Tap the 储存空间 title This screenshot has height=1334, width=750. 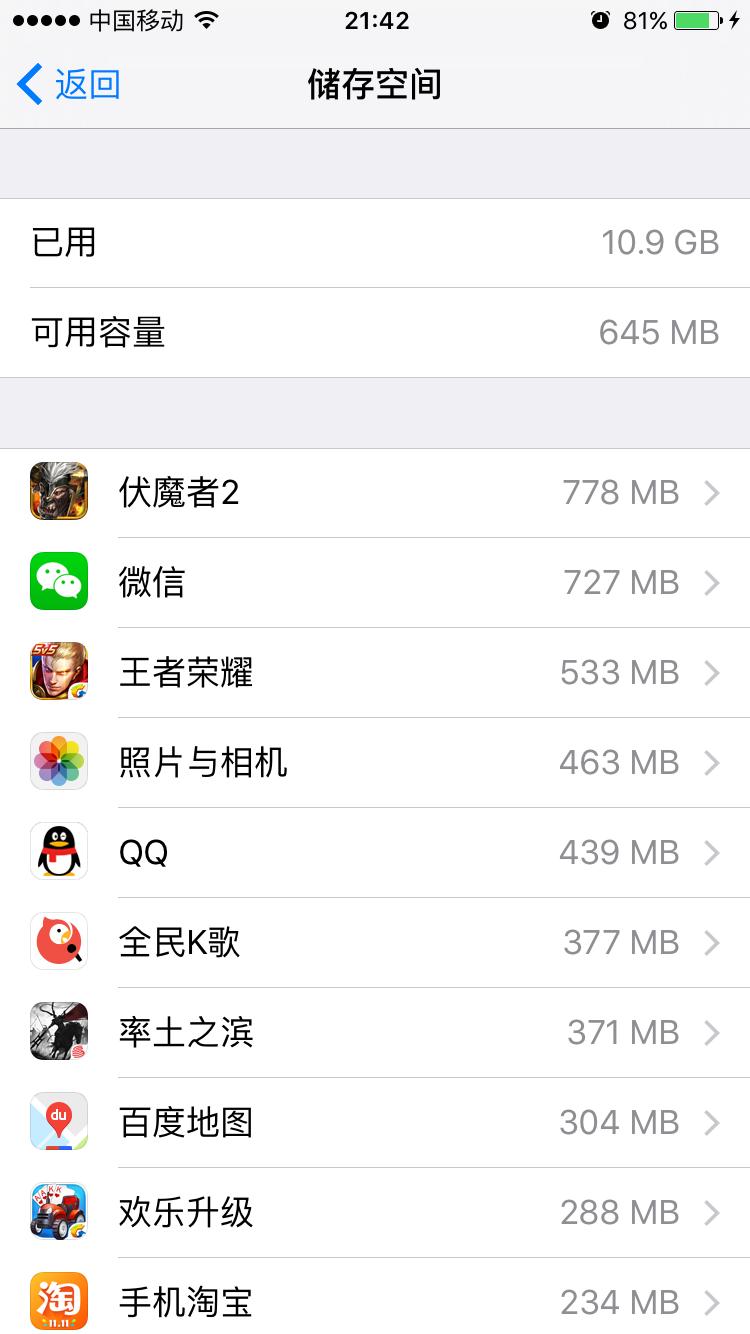pos(375,85)
